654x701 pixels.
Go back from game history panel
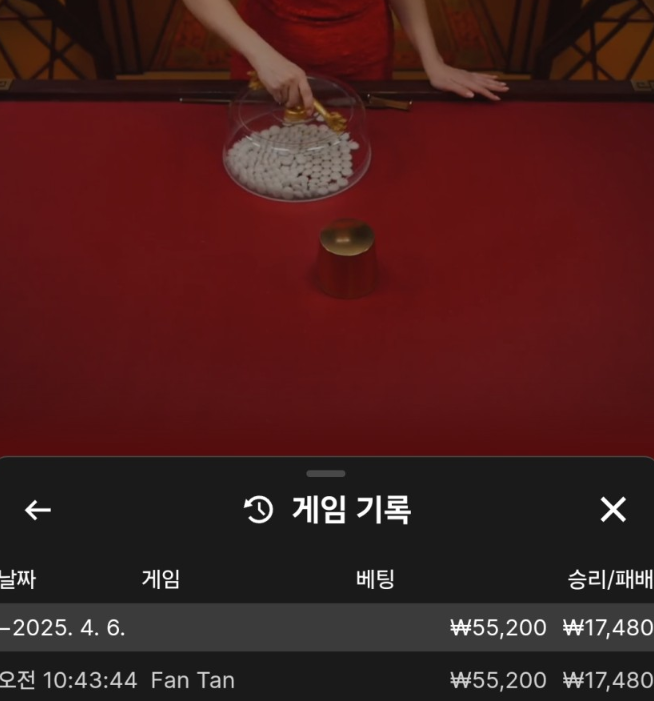pyautogui.click(x=38, y=510)
